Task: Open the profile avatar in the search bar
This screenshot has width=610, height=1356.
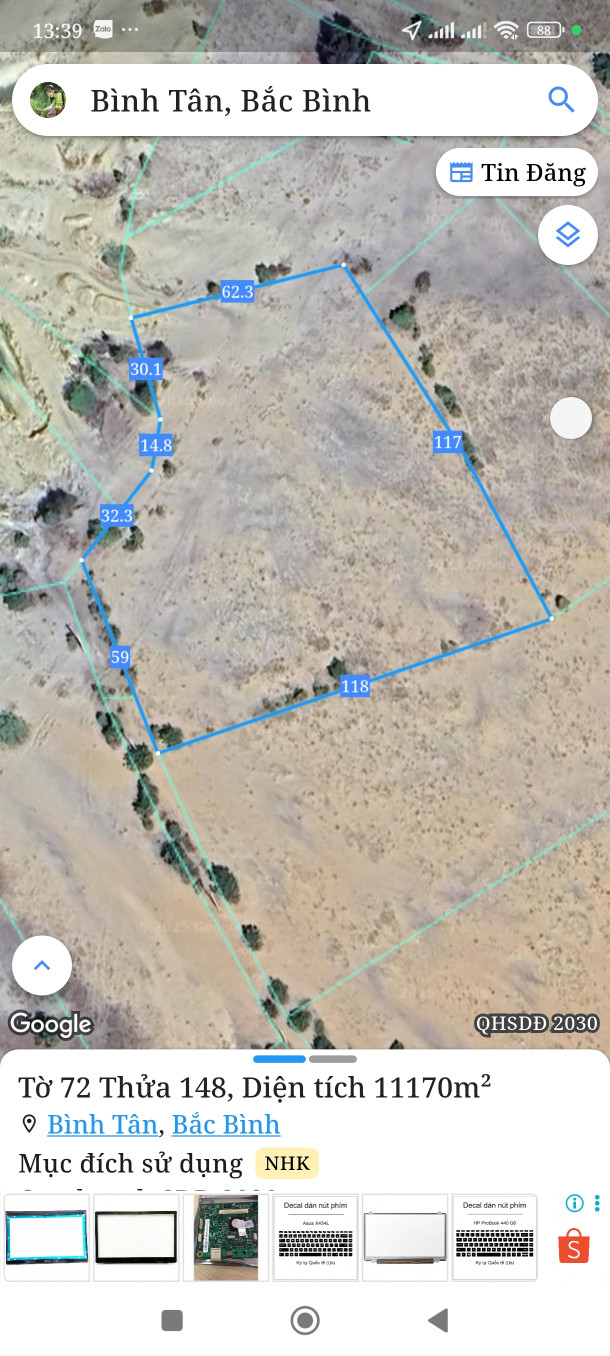Action: [x=48, y=100]
